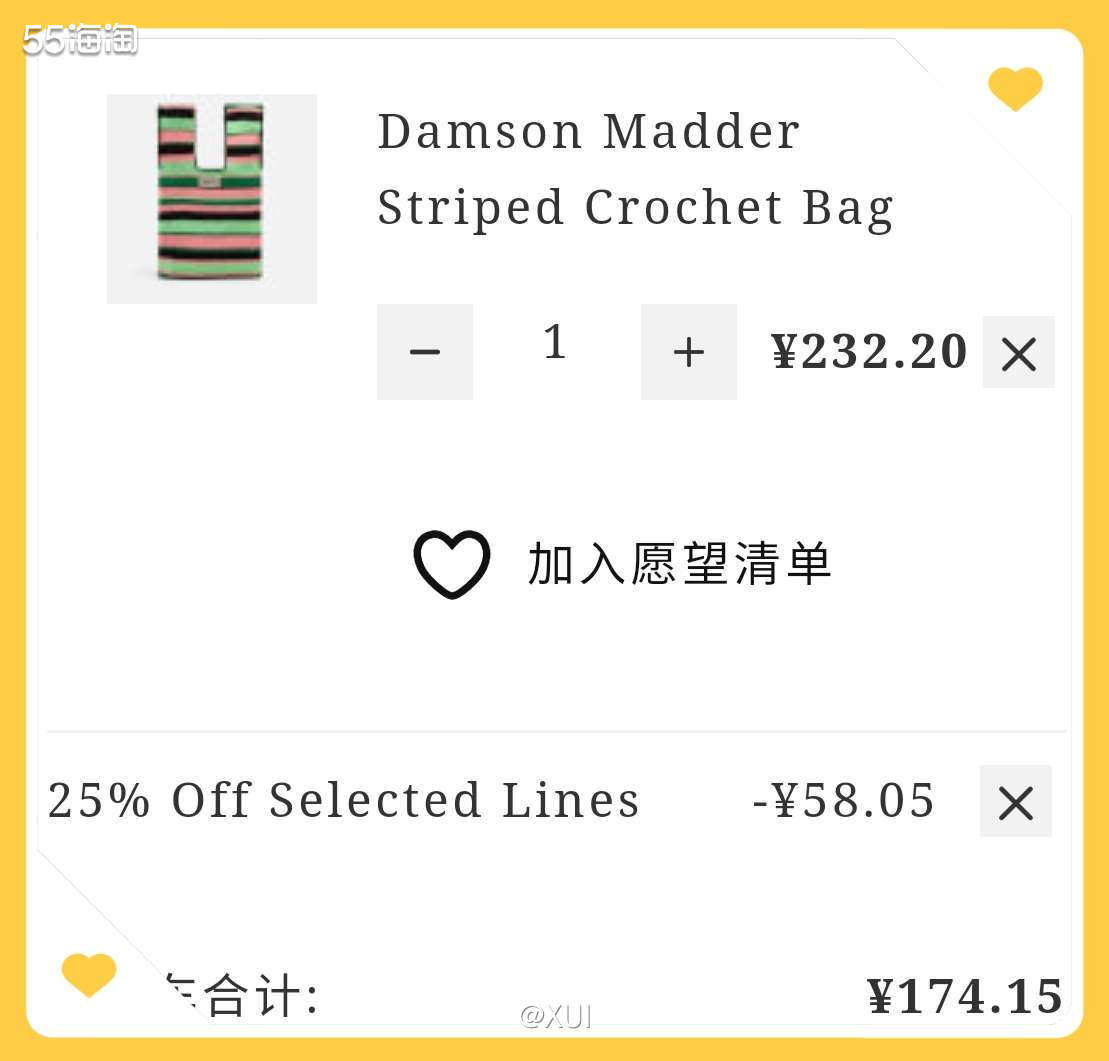This screenshot has height=1061, width=1109.
Task: Open the Striped Crochet Bag product image
Action: point(211,199)
